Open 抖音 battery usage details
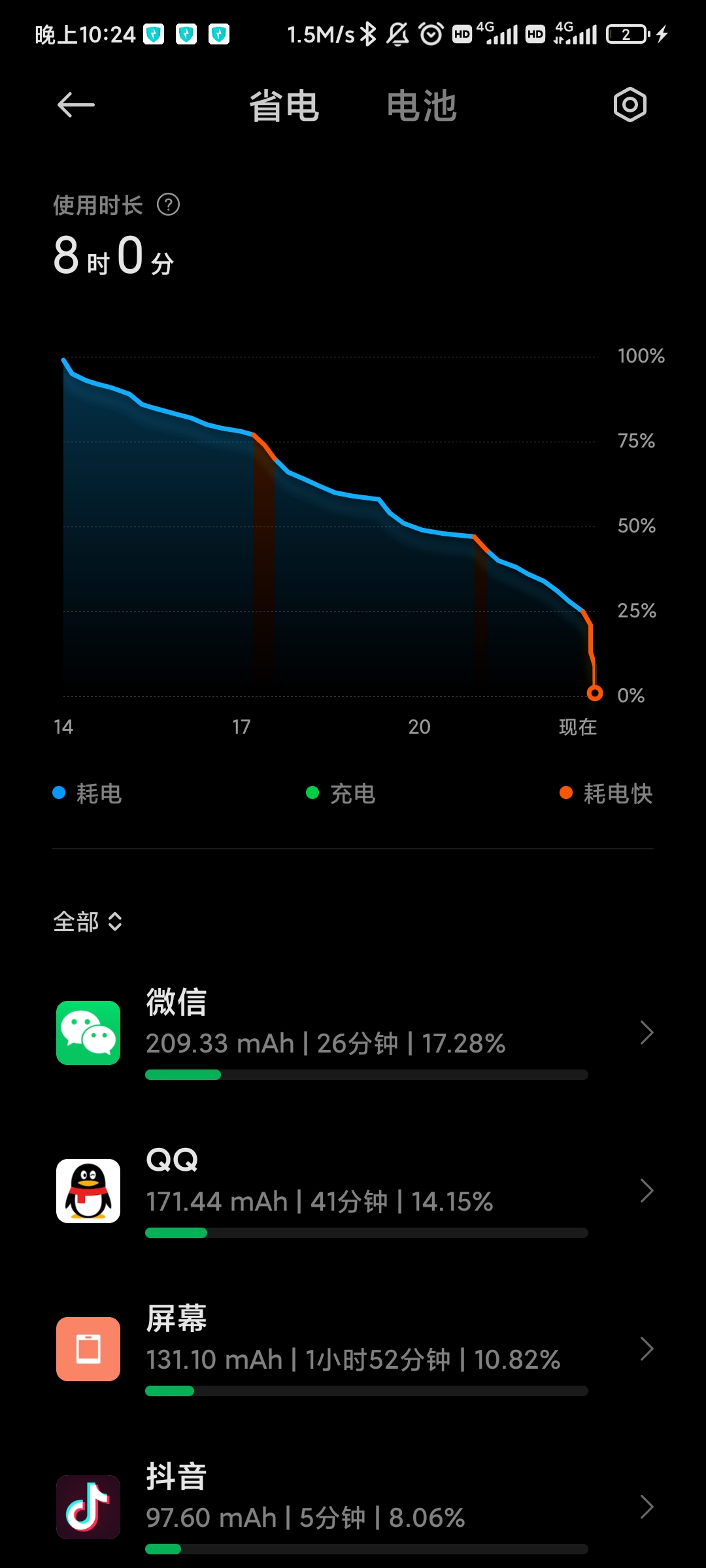Image resolution: width=706 pixels, height=1568 pixels. point(353,1507)
